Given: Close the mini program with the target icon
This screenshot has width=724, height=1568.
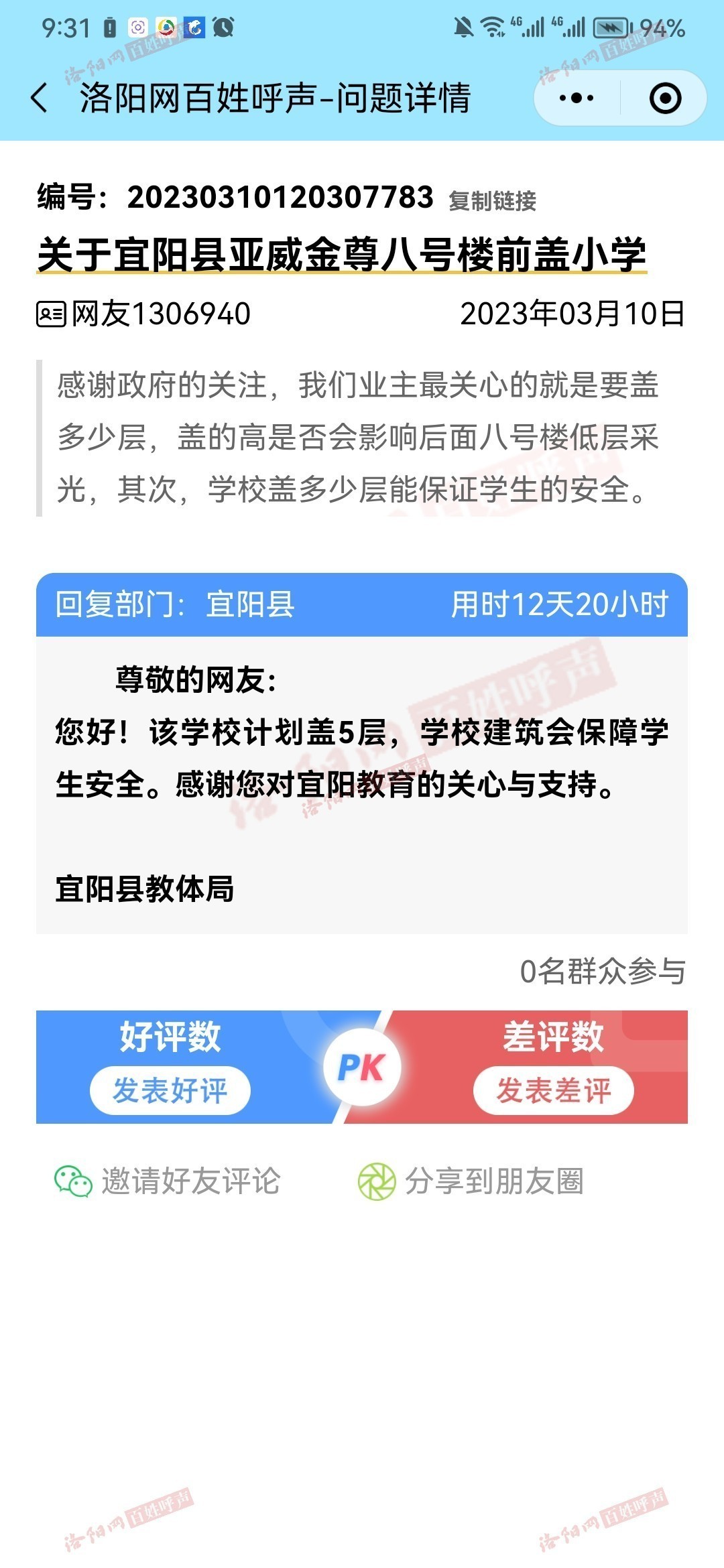Looking at the screenshot, I should tap(665, 98).
